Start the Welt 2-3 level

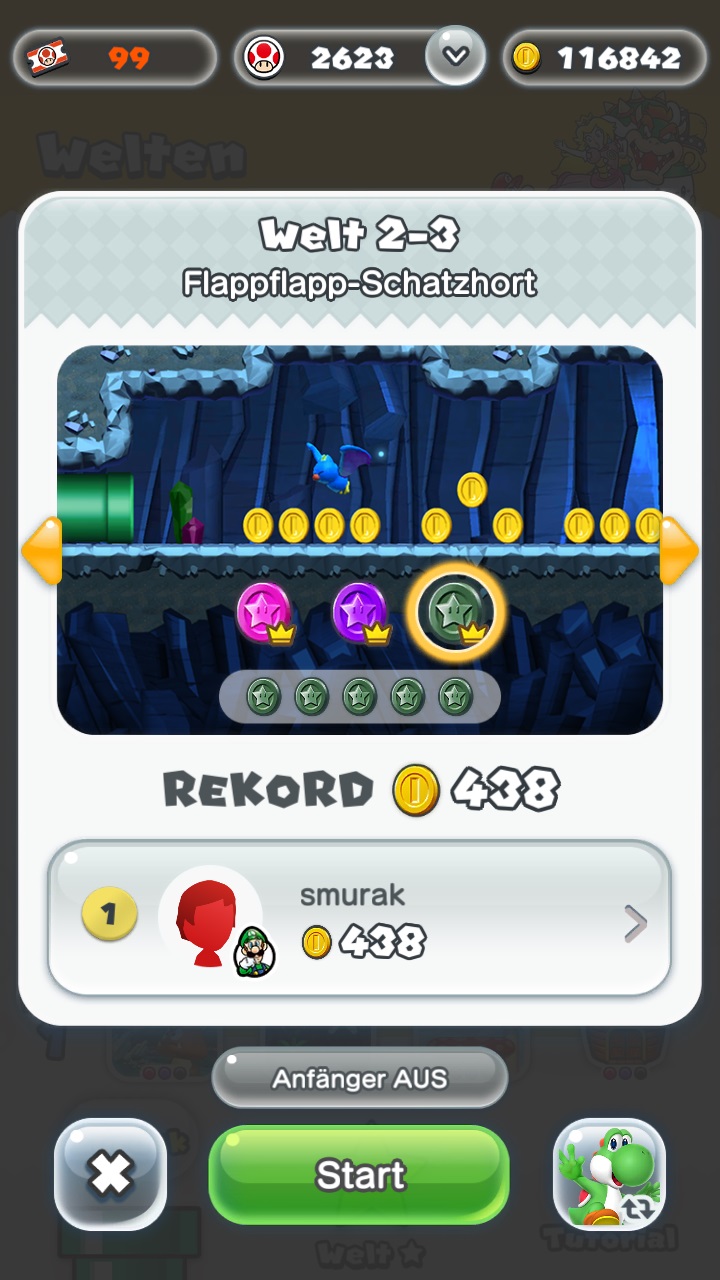pos(359,1174)
